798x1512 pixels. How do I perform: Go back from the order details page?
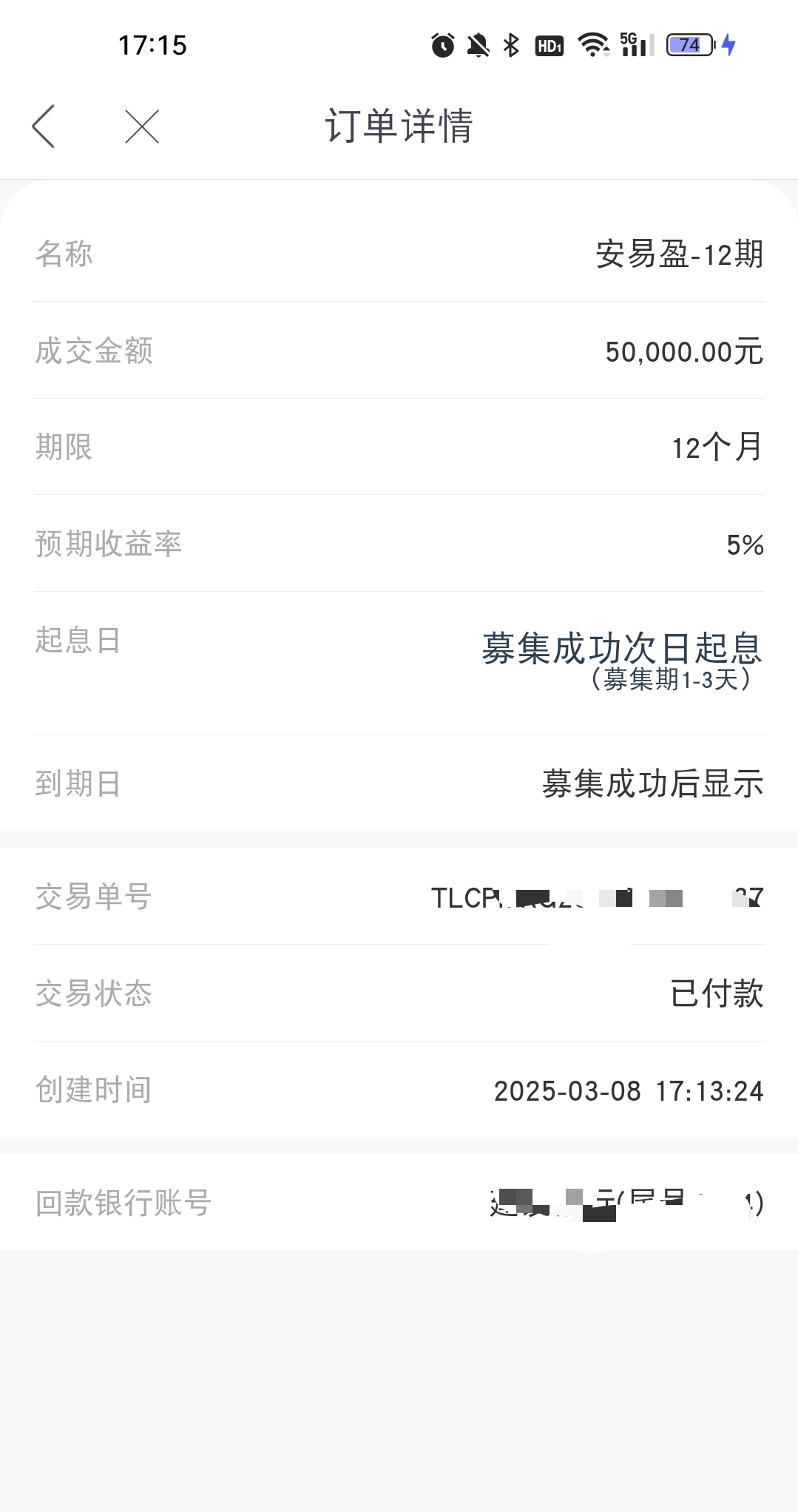click(44, 126)
